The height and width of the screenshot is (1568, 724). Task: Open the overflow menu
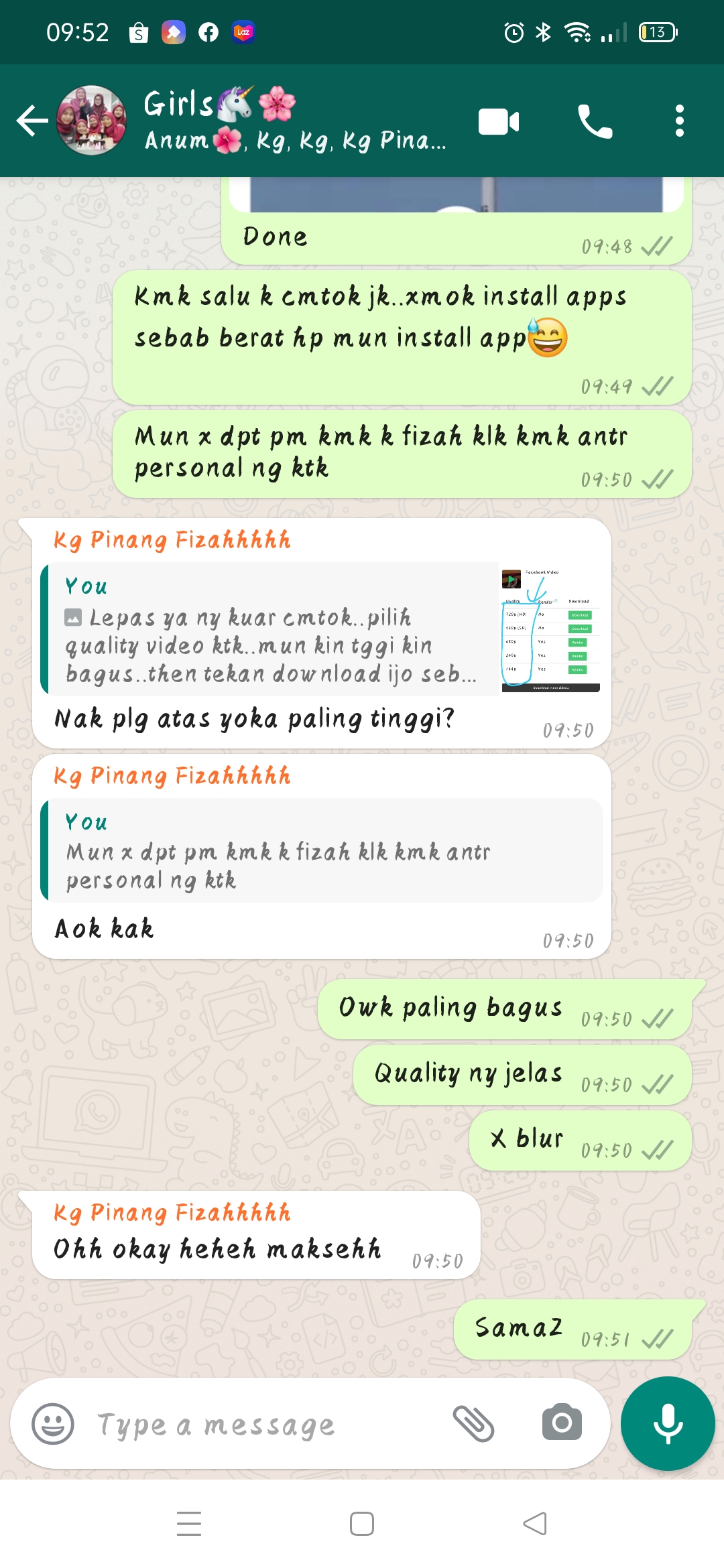[x=679, y=121]
